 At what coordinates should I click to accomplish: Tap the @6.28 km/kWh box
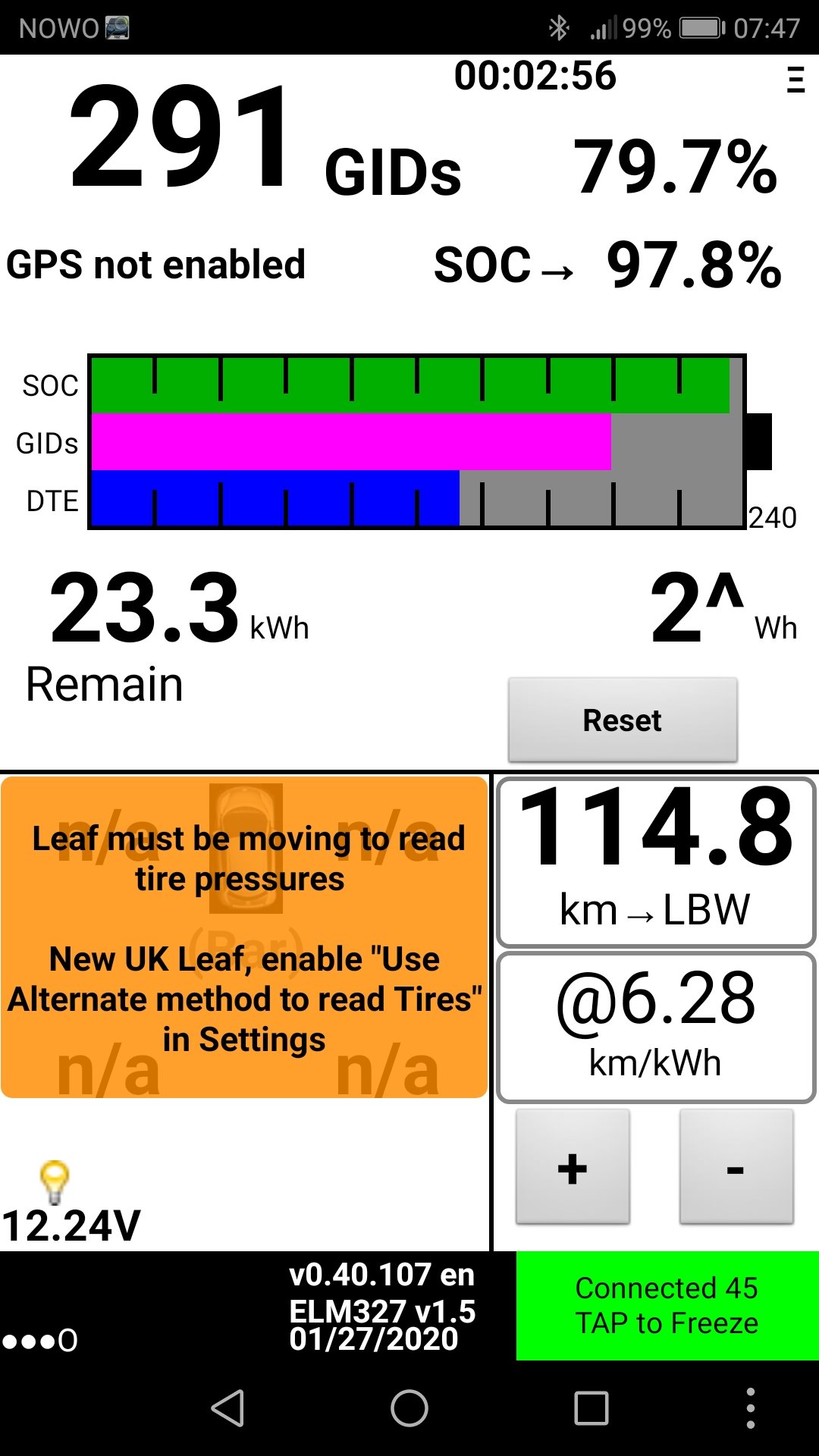click(x=656, y=1027)
